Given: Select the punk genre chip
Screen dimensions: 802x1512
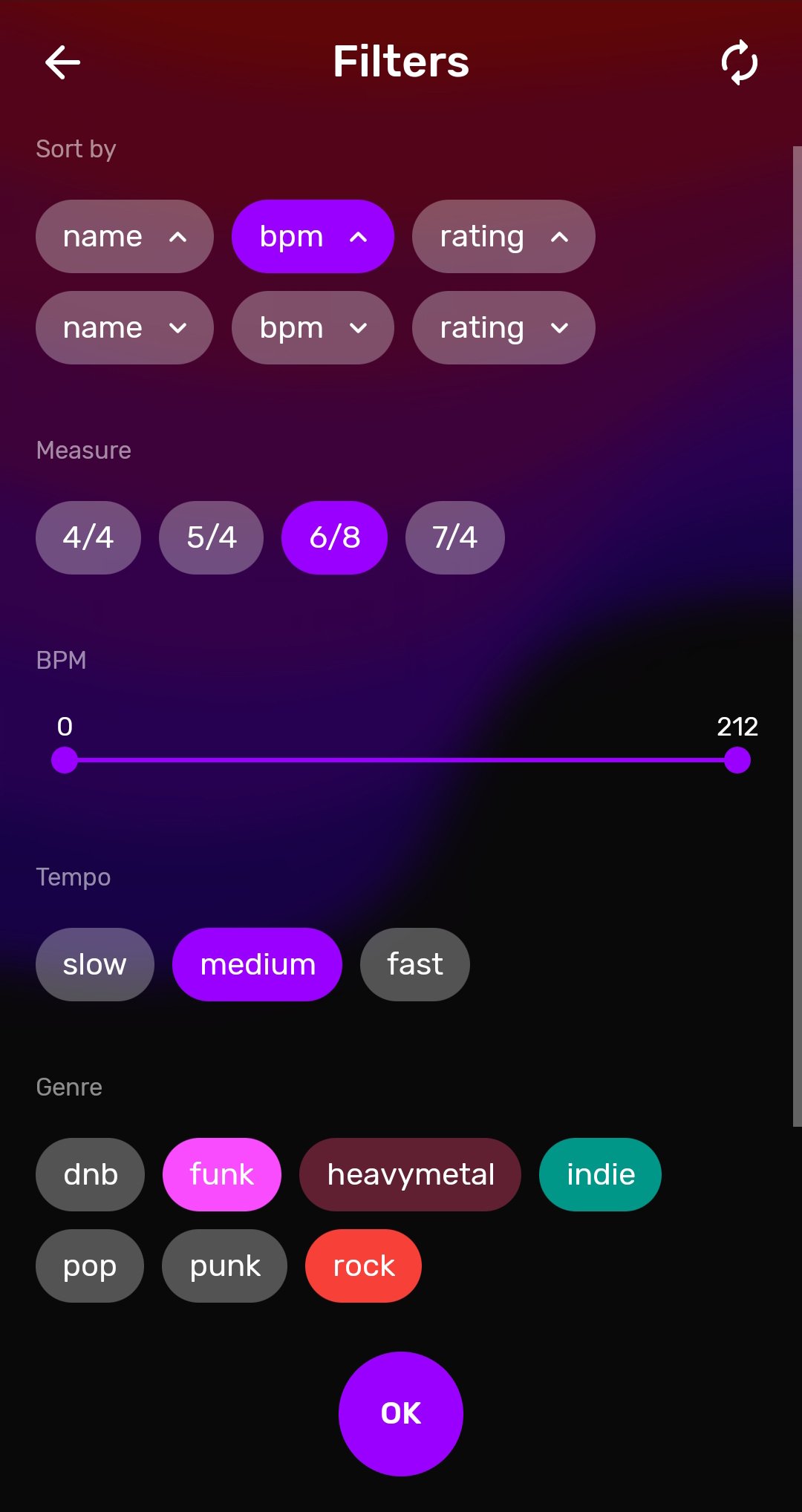Looking at the screenshot, I should point(225,1266).
